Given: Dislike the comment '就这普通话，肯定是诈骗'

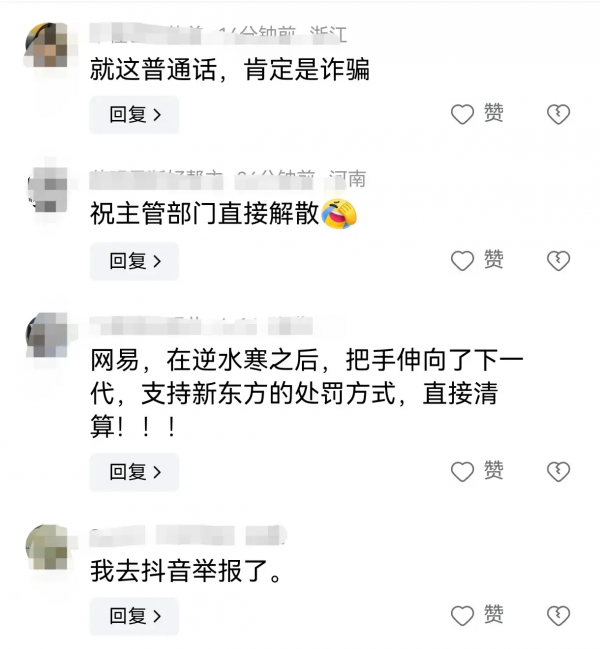Looking at the screenshot, I should click(x=558, y=115).
